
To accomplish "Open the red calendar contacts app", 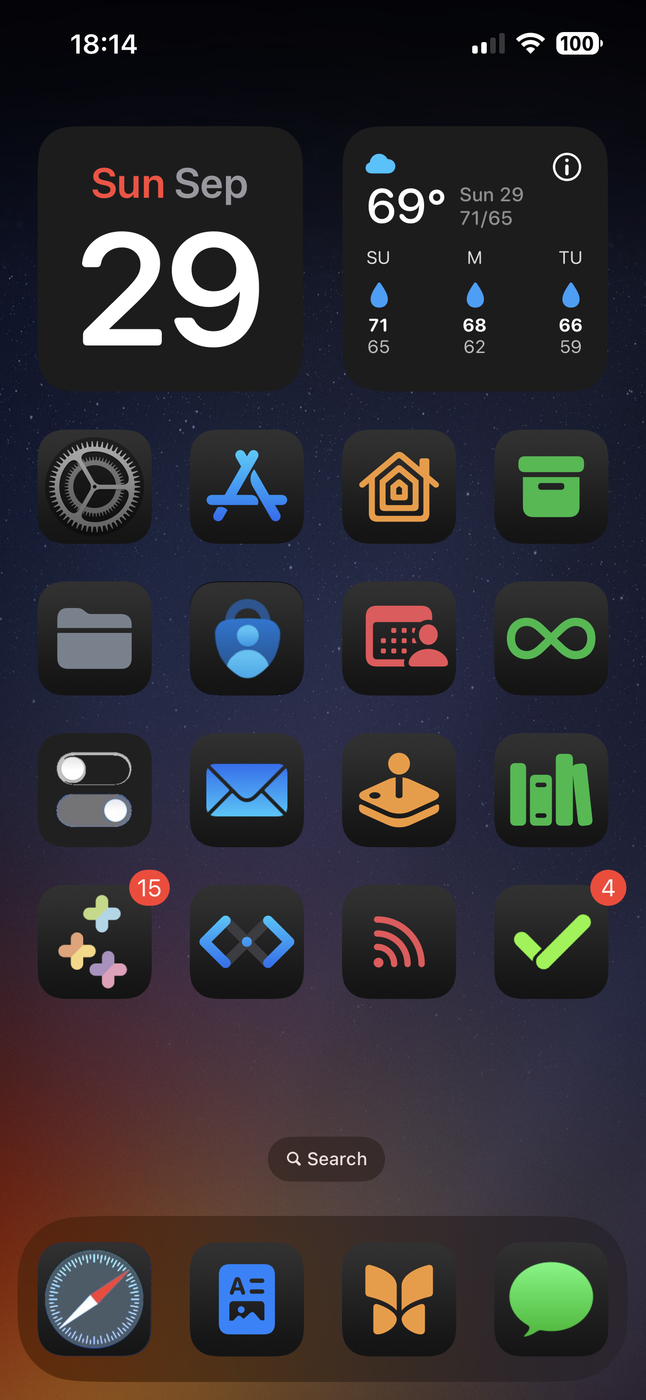I will [x=399, y=639].
